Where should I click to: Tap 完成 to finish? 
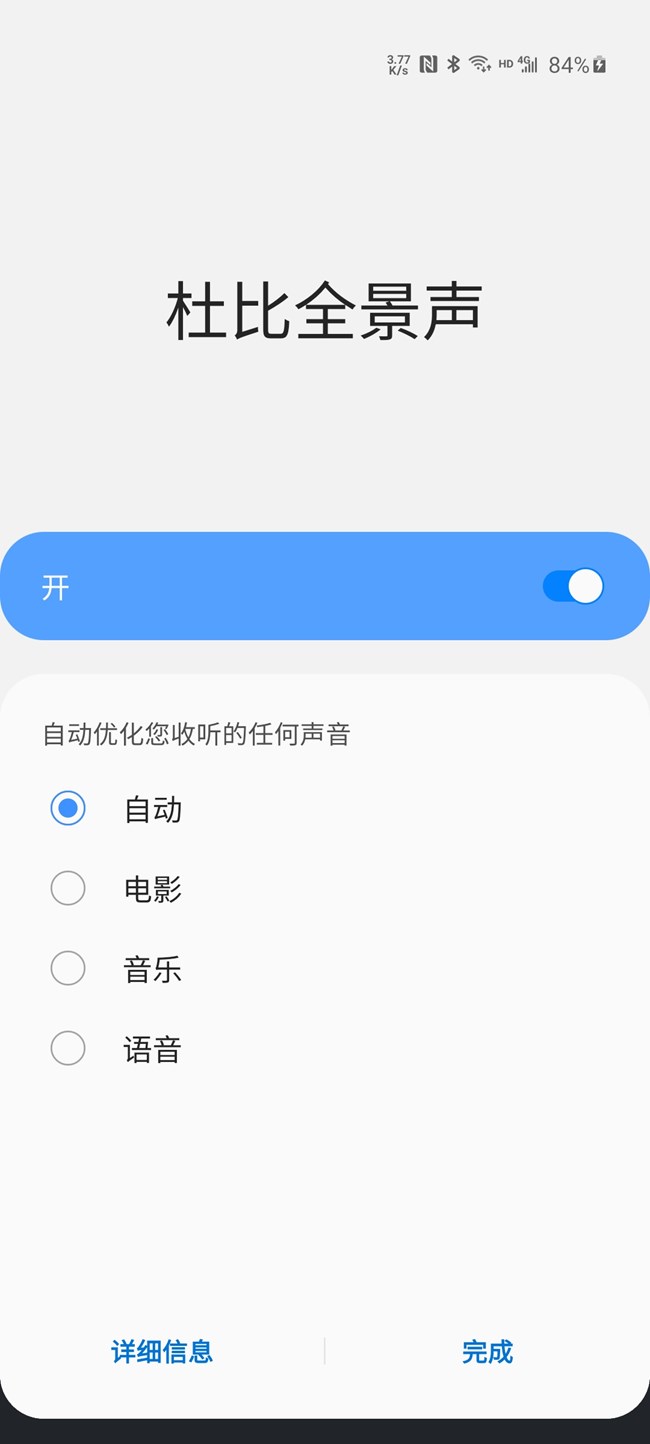click(x=487, y=1352)
